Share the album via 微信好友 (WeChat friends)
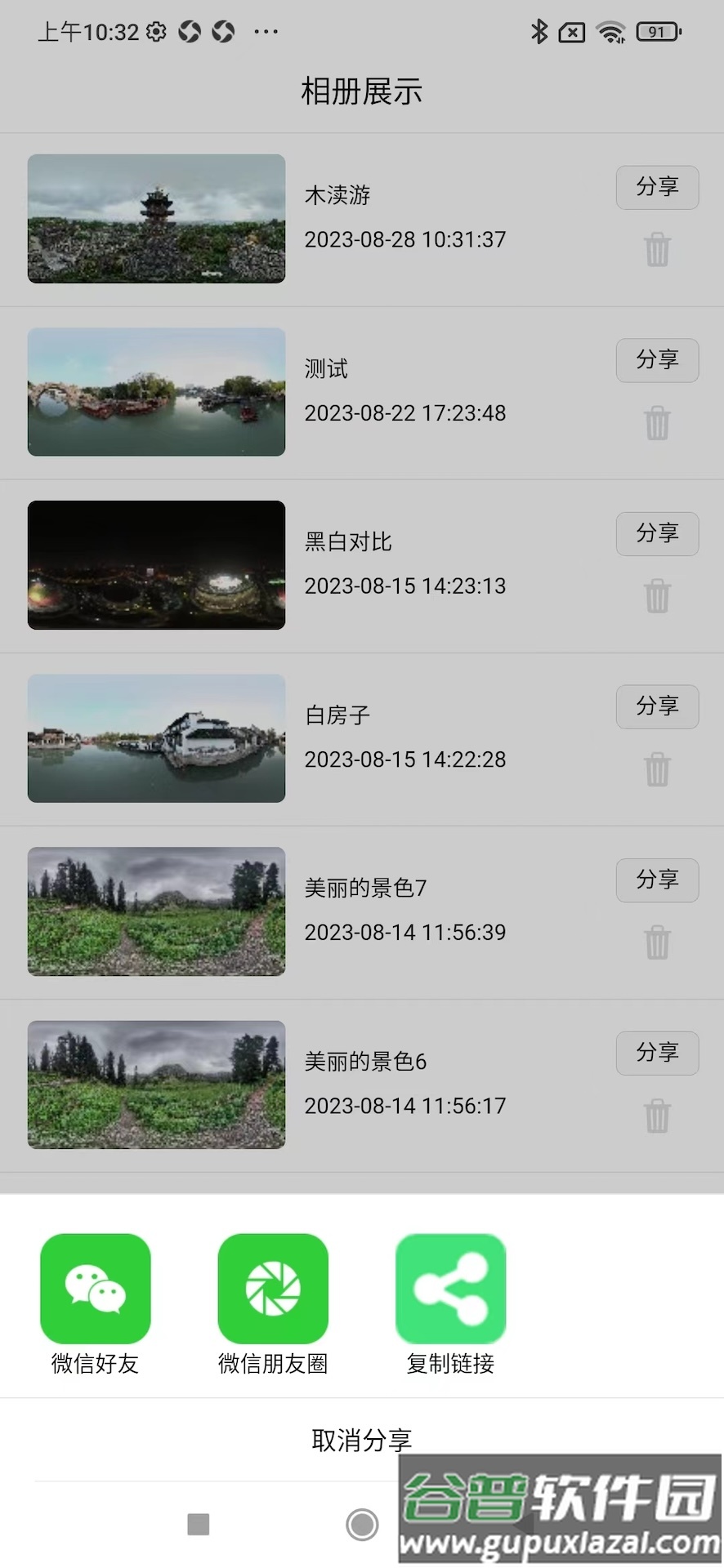This screenshot has height=1568, width=724. tap(94, 1289)
